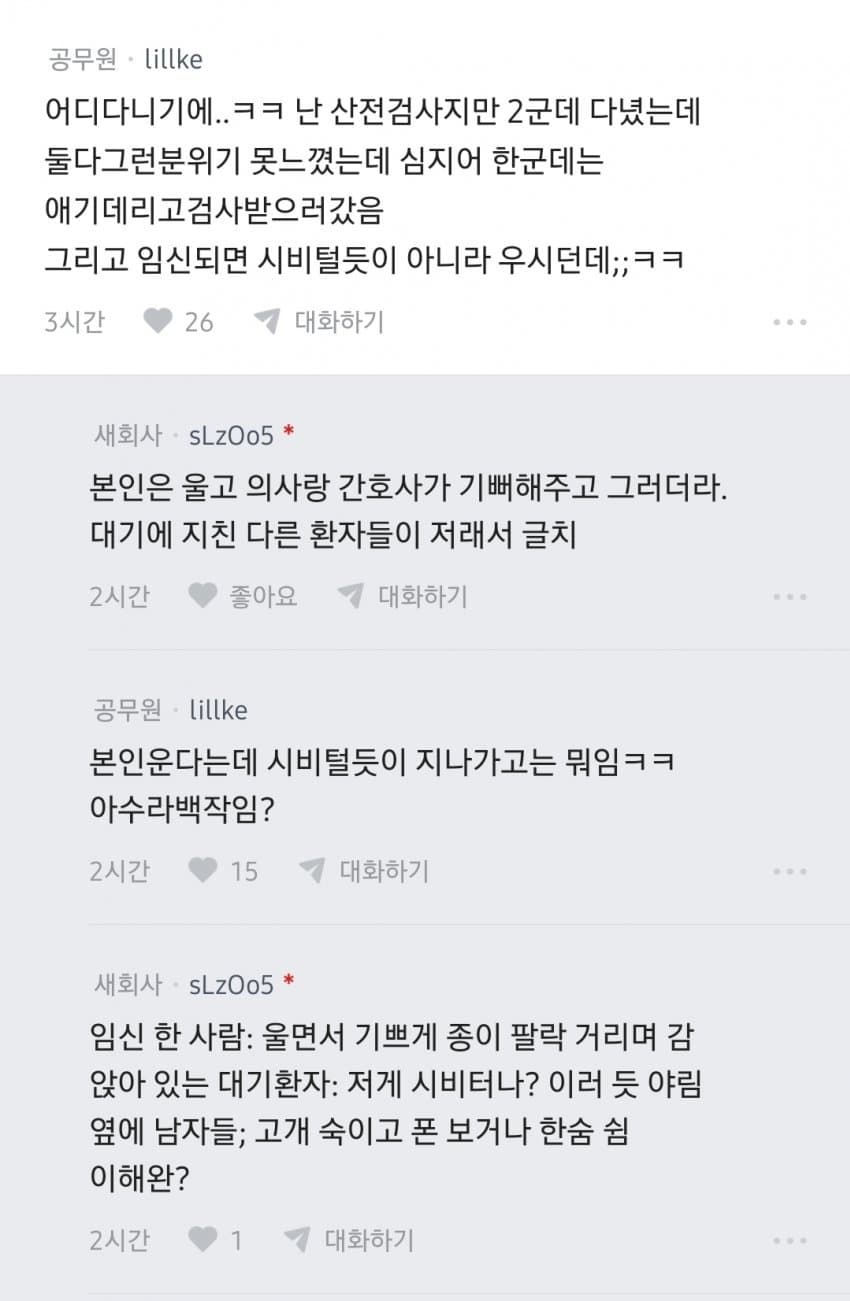The image size is (850, 1301).
Task: Like the '이해완?' reply with 1 like
Action: pos(204,1241)
